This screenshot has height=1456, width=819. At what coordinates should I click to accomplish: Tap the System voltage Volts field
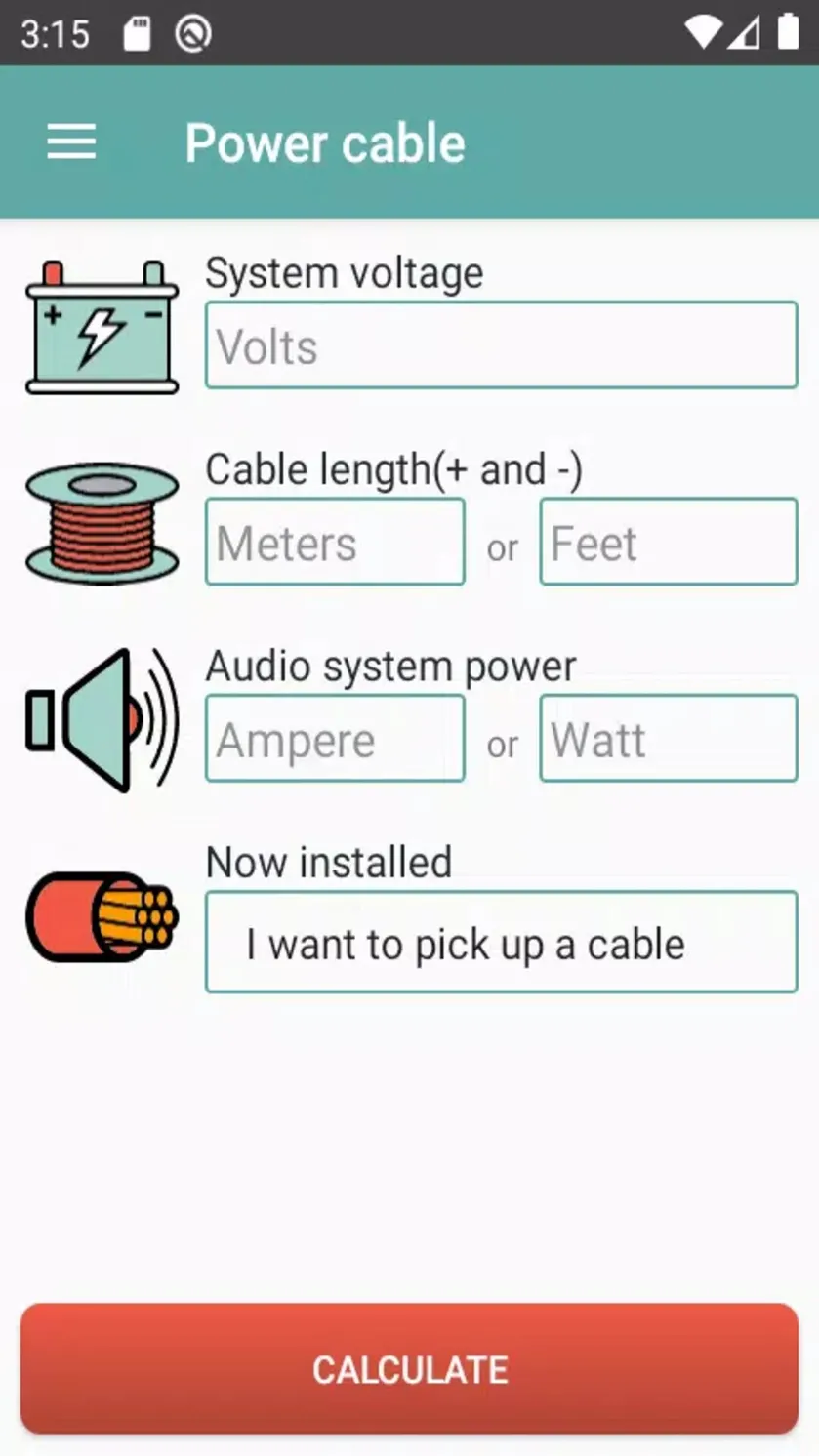(x=502, y=345)
